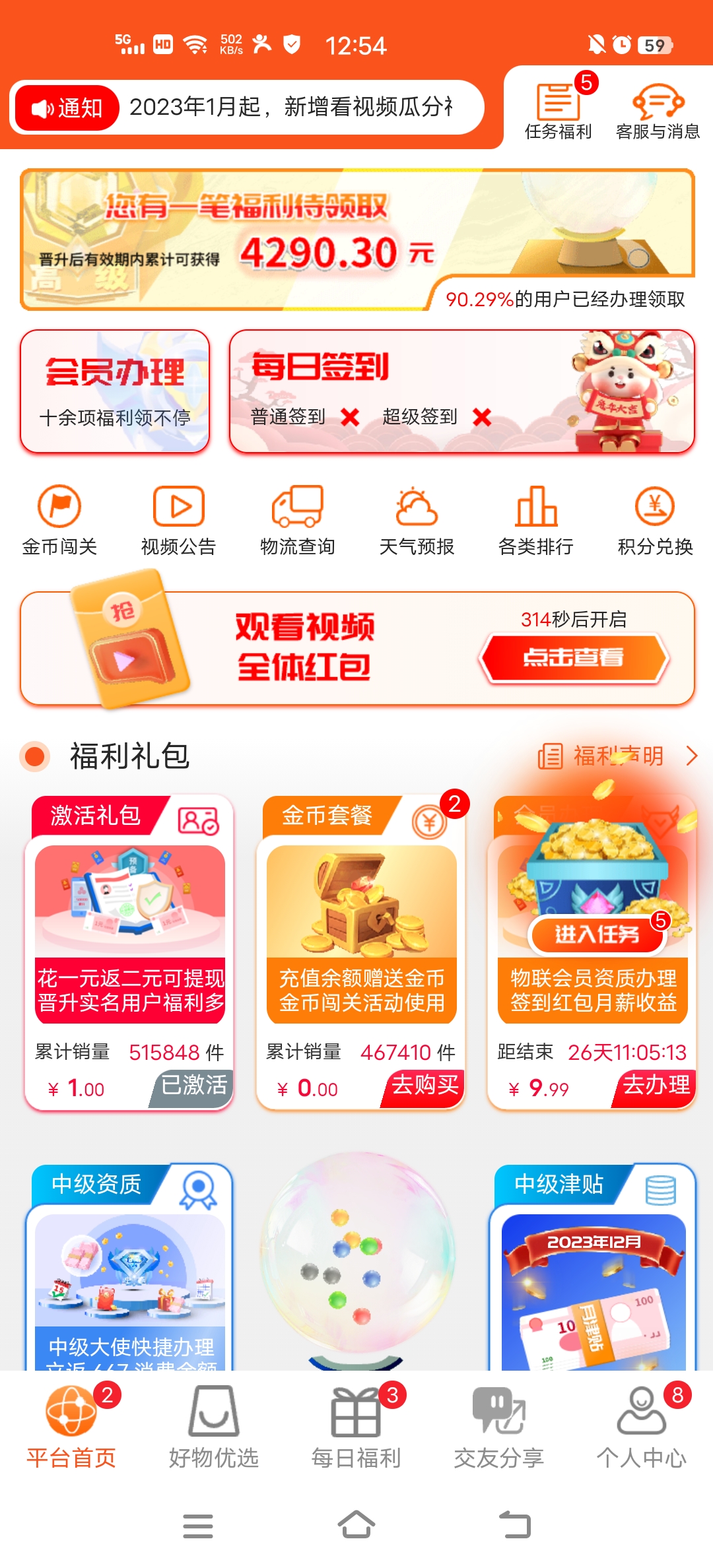Go to 个人中心 tab
Screen dimensions: 713x1568
point(641,1427)
